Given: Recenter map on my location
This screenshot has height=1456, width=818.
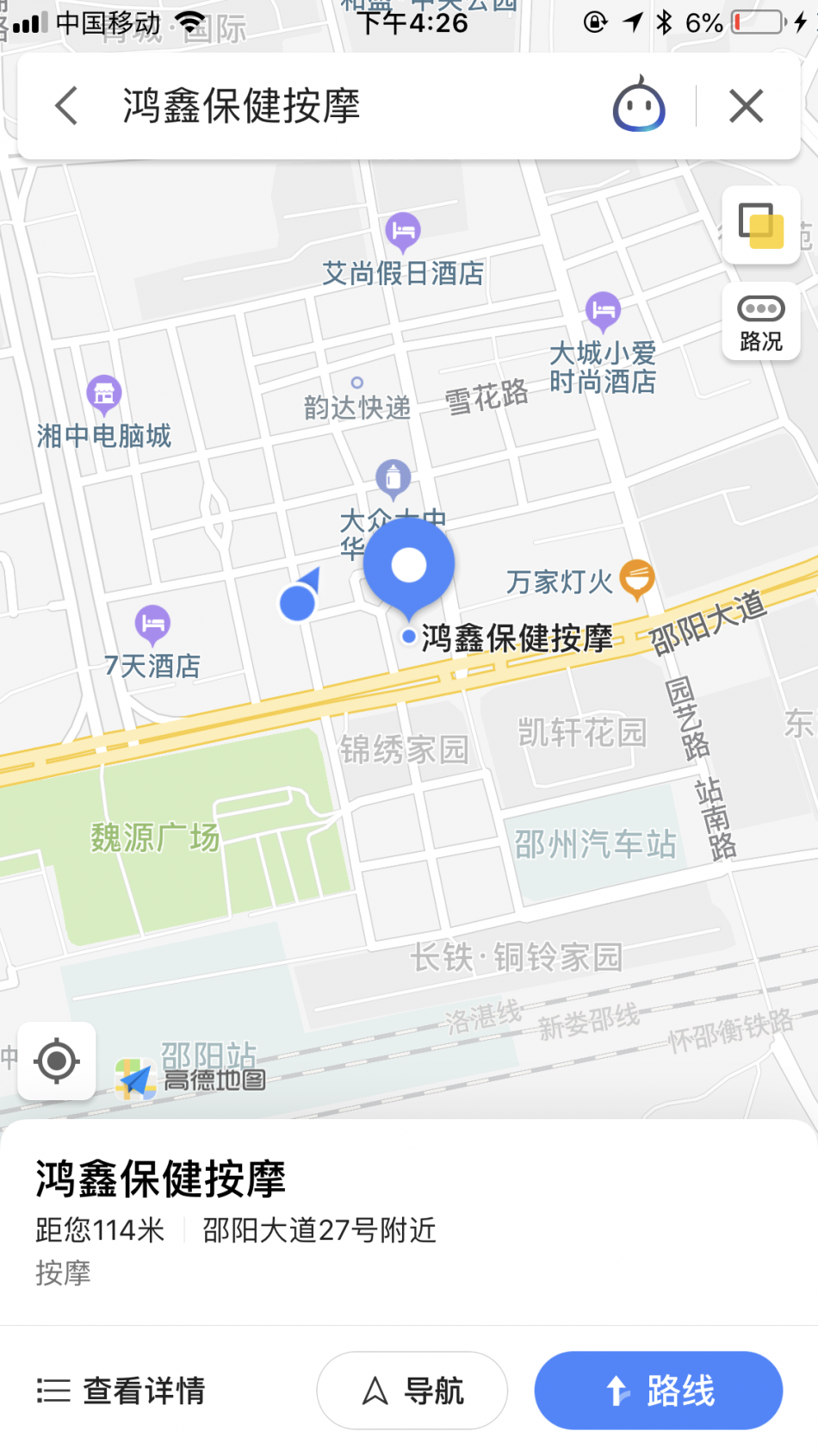Looking at the screenshot, I should click(x=57, y=1061).
